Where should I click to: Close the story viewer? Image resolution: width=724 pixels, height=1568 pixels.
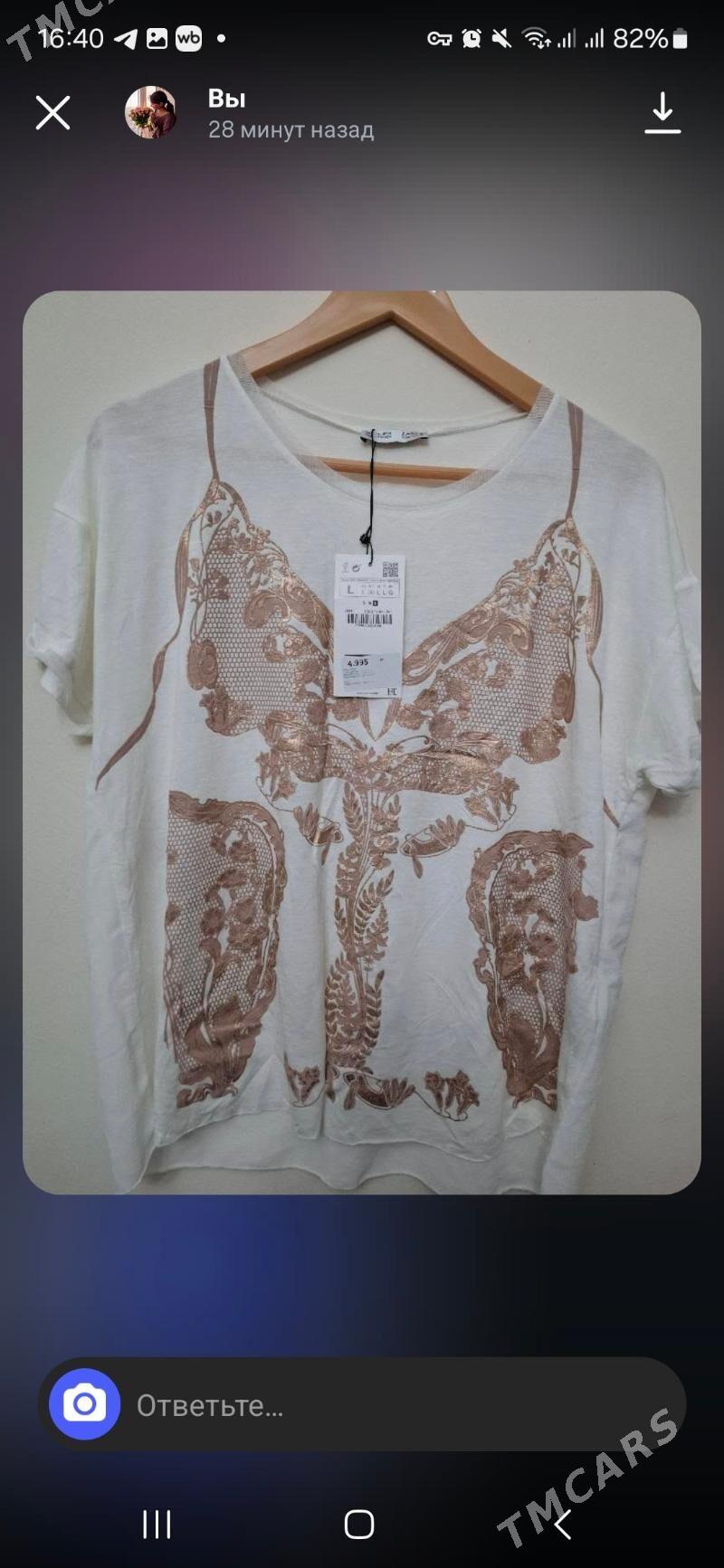tap(52, 114)
